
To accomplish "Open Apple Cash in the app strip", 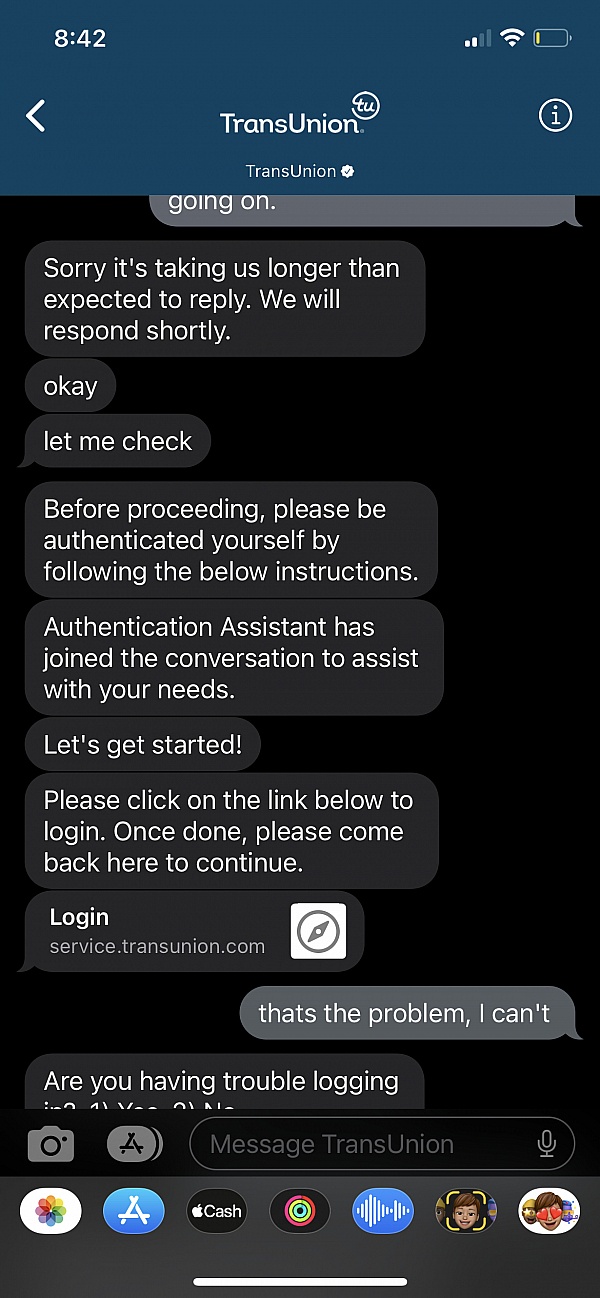I will 217,1211.
